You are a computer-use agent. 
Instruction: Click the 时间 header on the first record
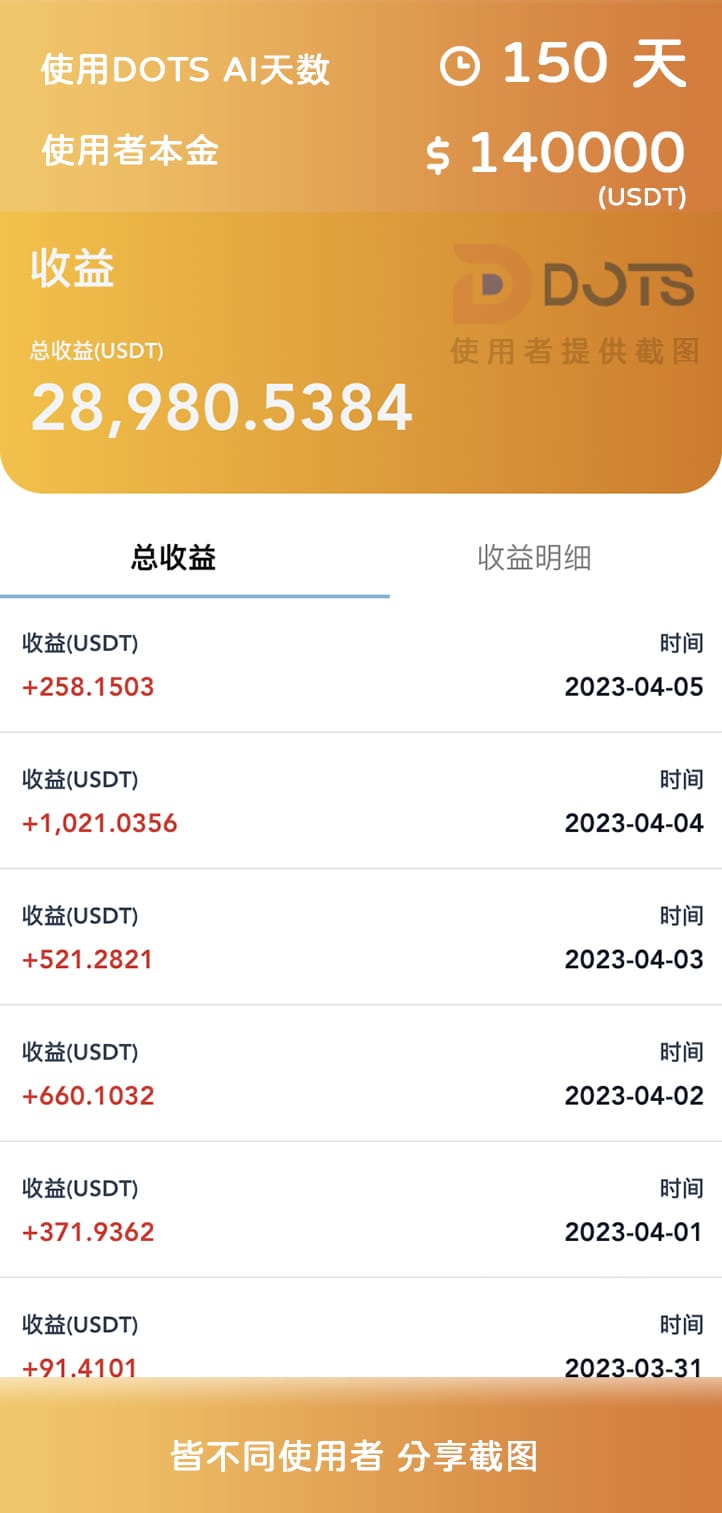tap(682, 644)
